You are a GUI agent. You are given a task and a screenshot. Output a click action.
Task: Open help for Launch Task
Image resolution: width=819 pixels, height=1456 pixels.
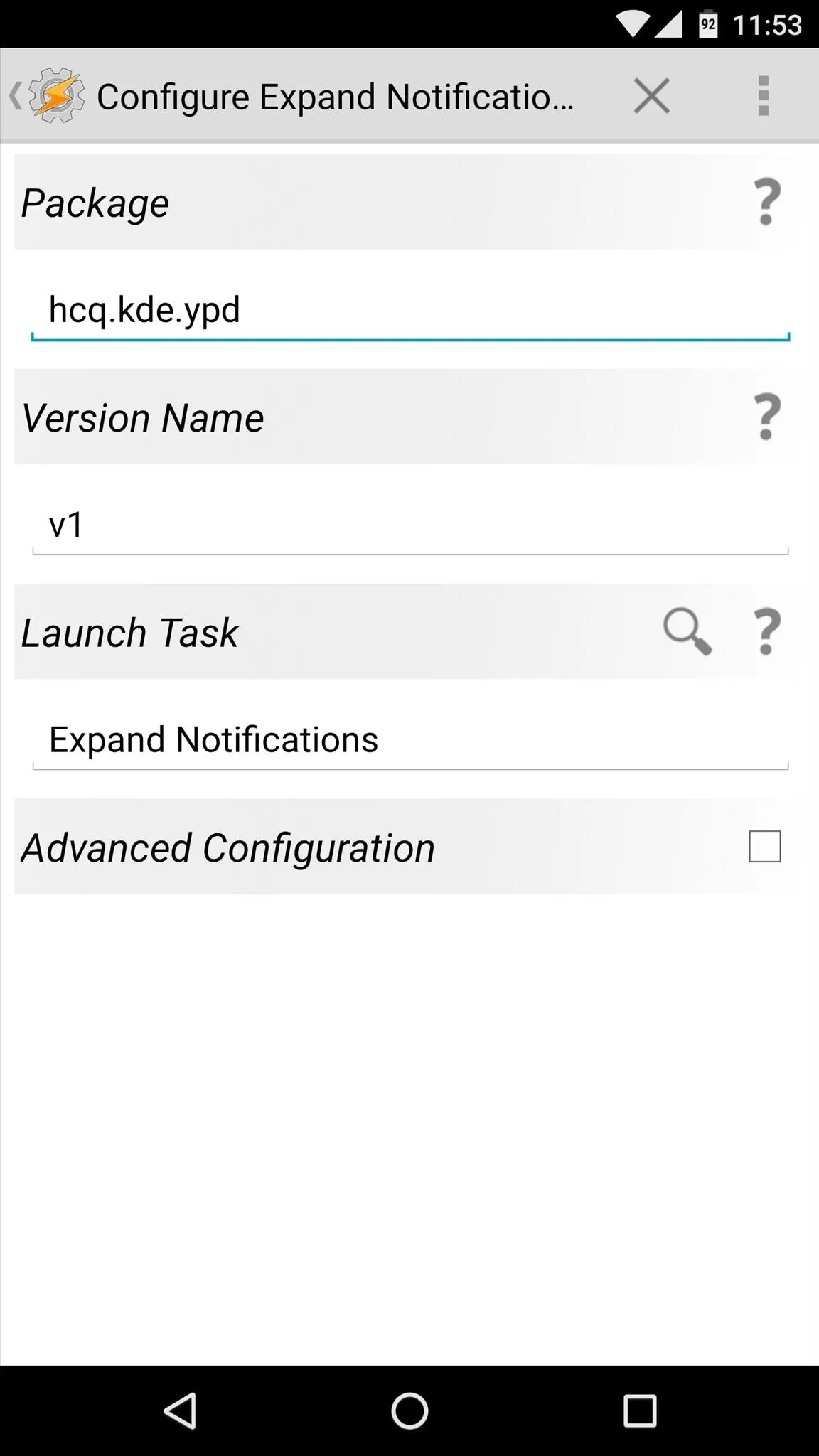coord(766,631)
